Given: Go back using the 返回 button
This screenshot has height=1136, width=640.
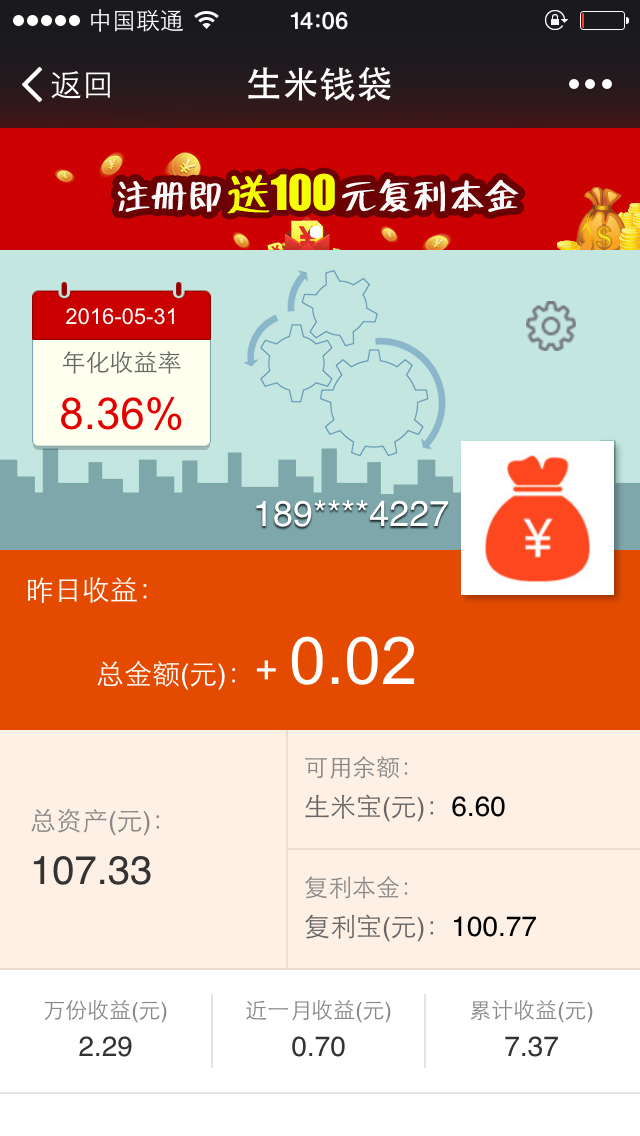Looking at the screenshot, I should pyautogui.click(x=66, y=85).
